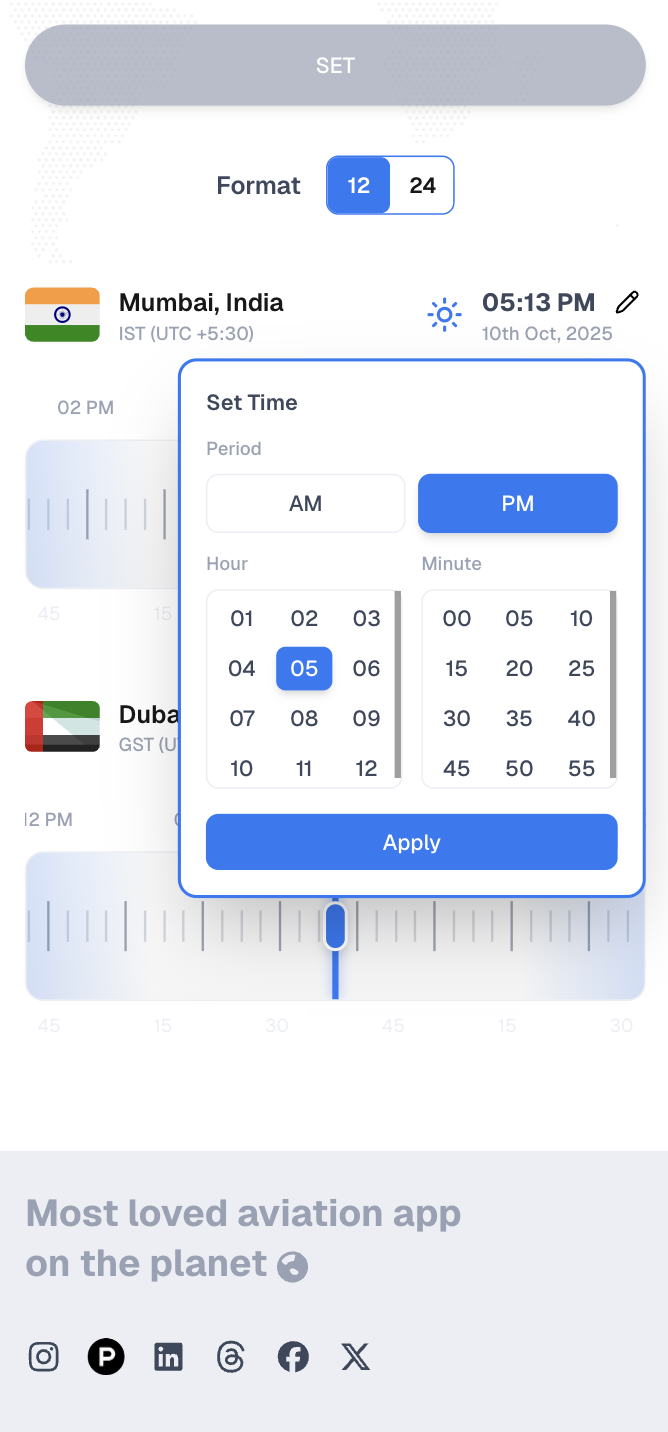The width and height of the screenshot is (668, 1432).
Task: Select minute 45 in the minute picker
Action: tap(457, 768)
